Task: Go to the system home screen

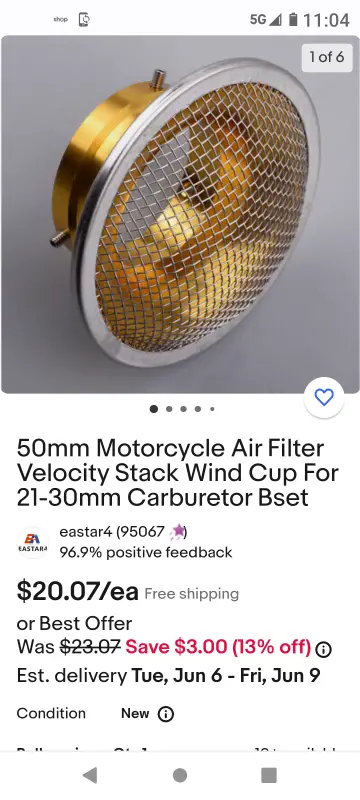Action: 180,776
